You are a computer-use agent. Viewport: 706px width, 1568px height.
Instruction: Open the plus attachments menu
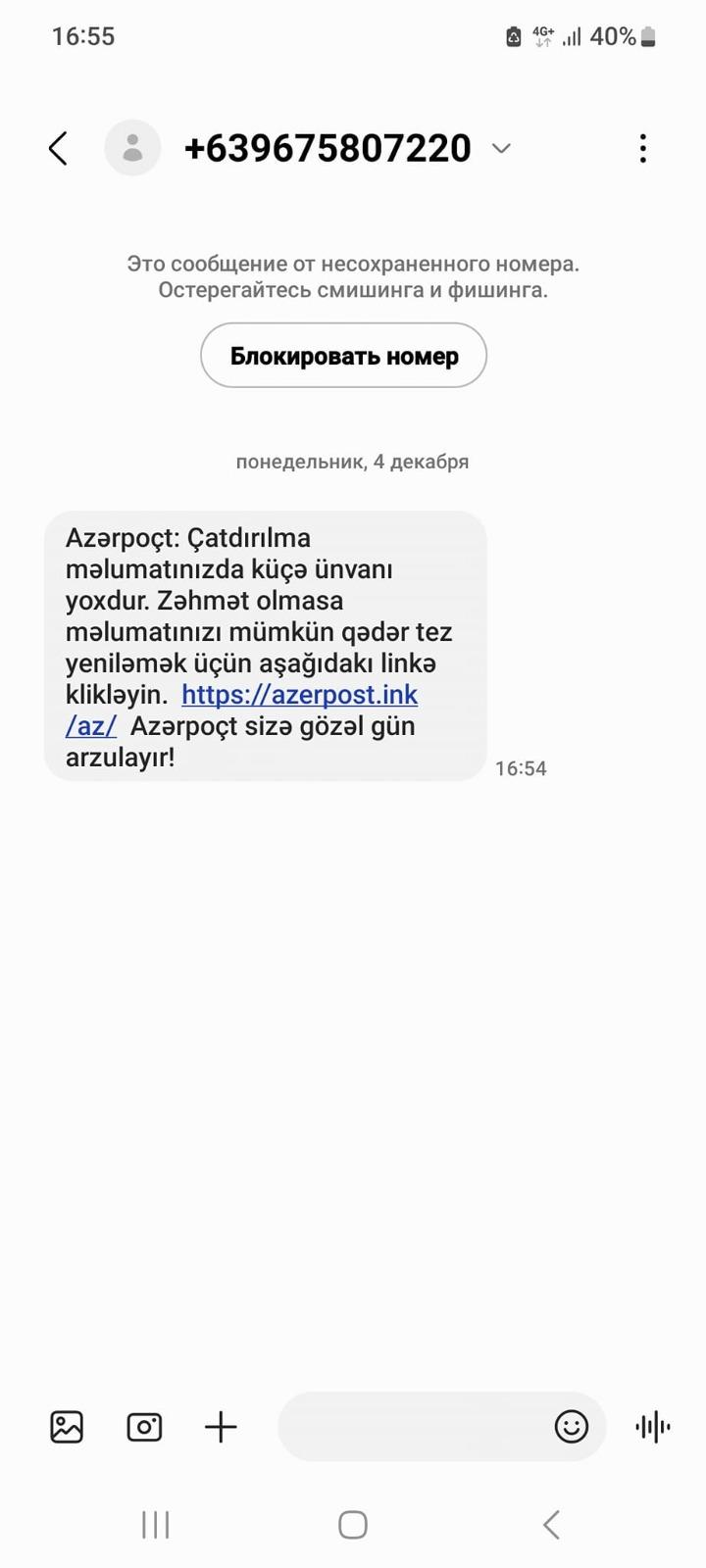point(221,1427)
